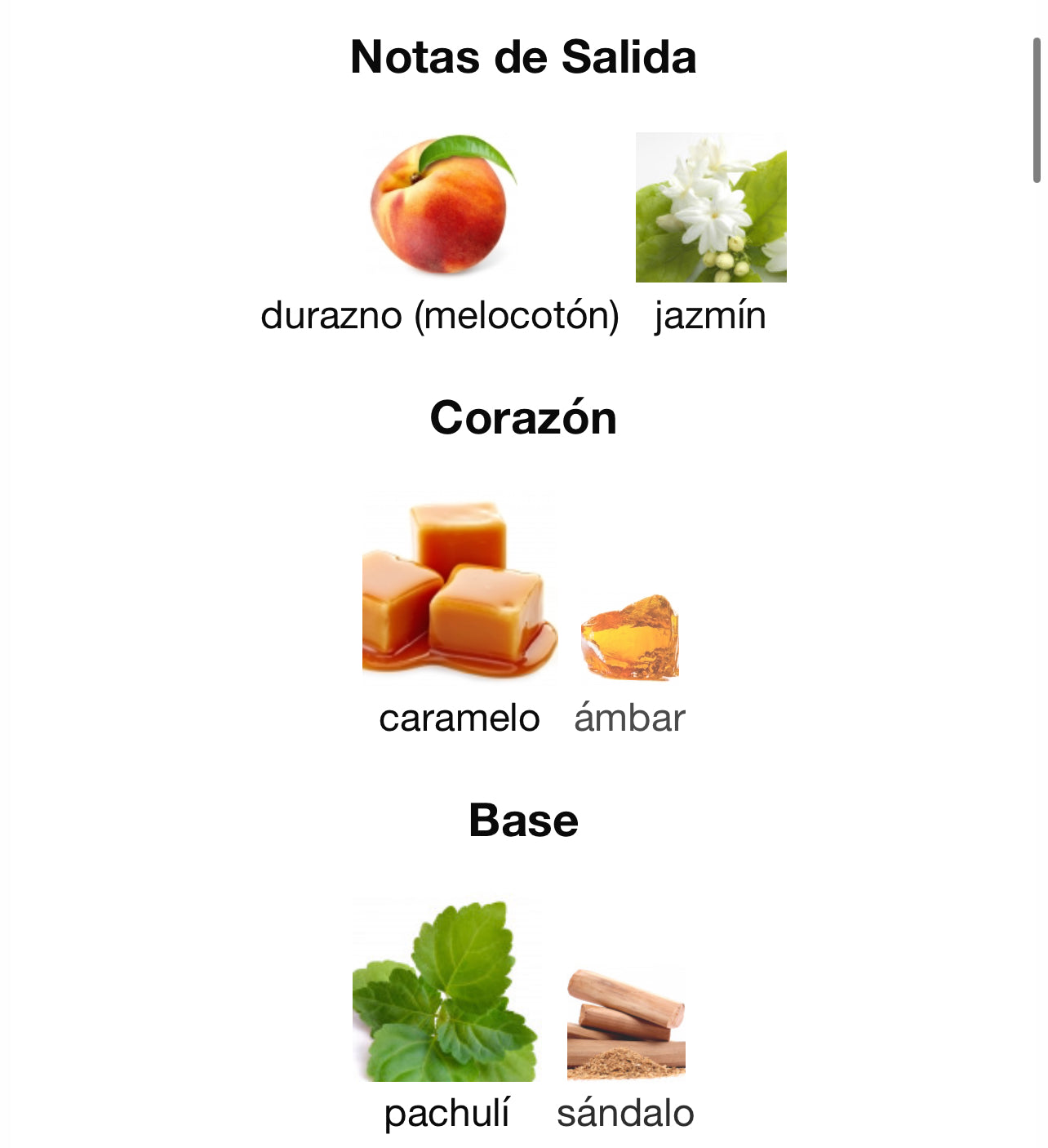View details for the caramelo note

pyautogui.click(x=460, y=586)
